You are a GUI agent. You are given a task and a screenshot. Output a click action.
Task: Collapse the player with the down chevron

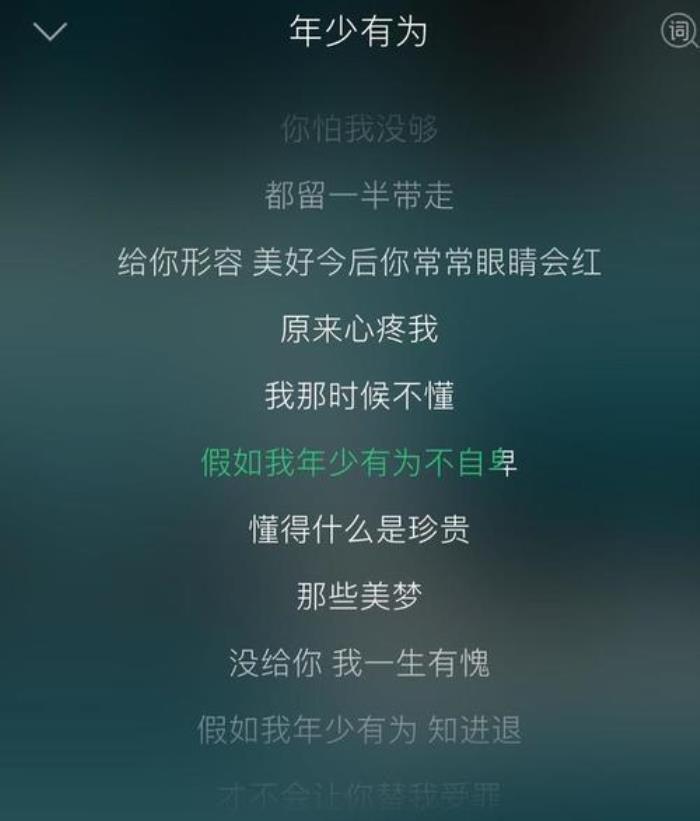(49, 32)
